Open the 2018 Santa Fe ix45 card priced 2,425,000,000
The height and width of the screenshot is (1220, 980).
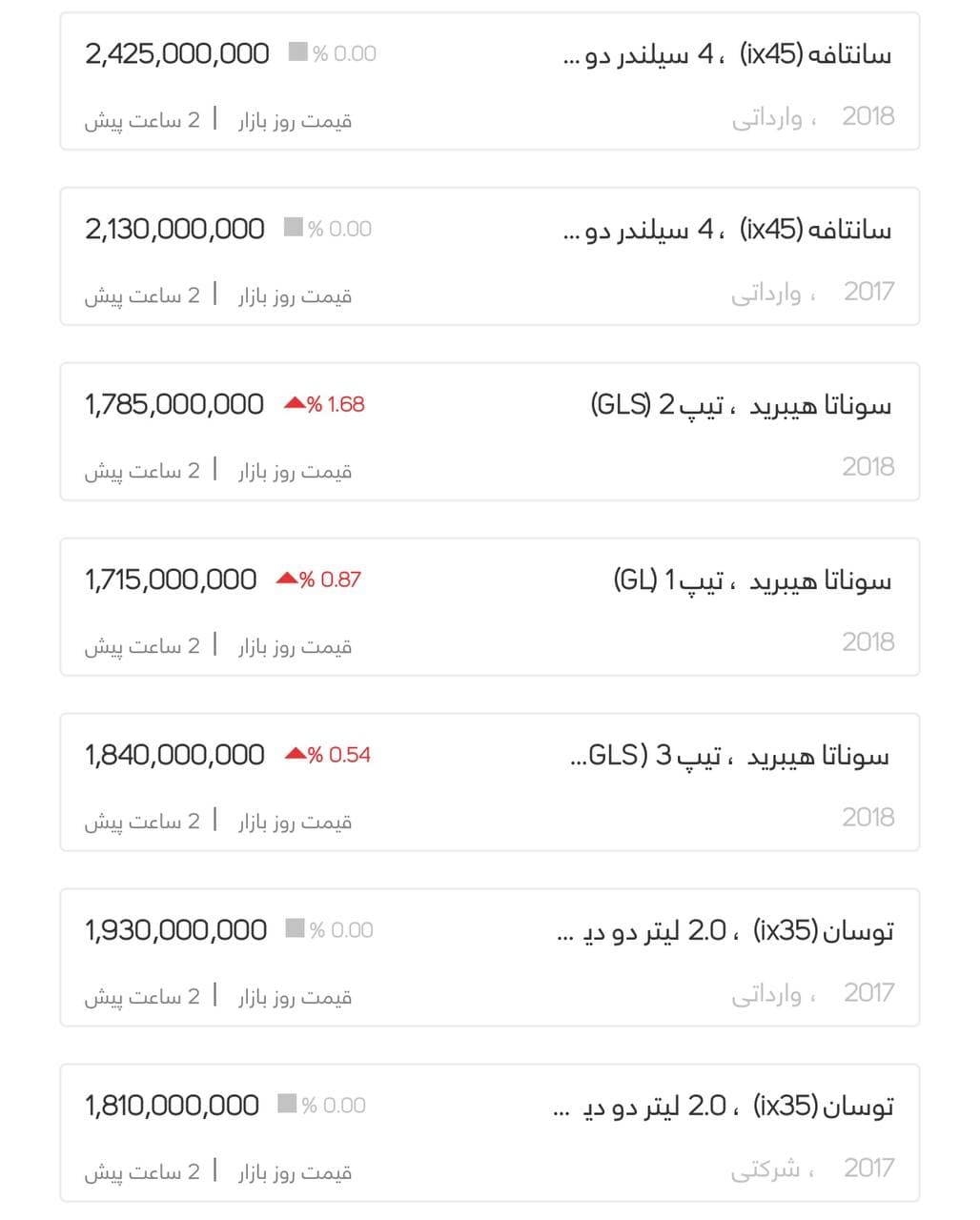490,82
